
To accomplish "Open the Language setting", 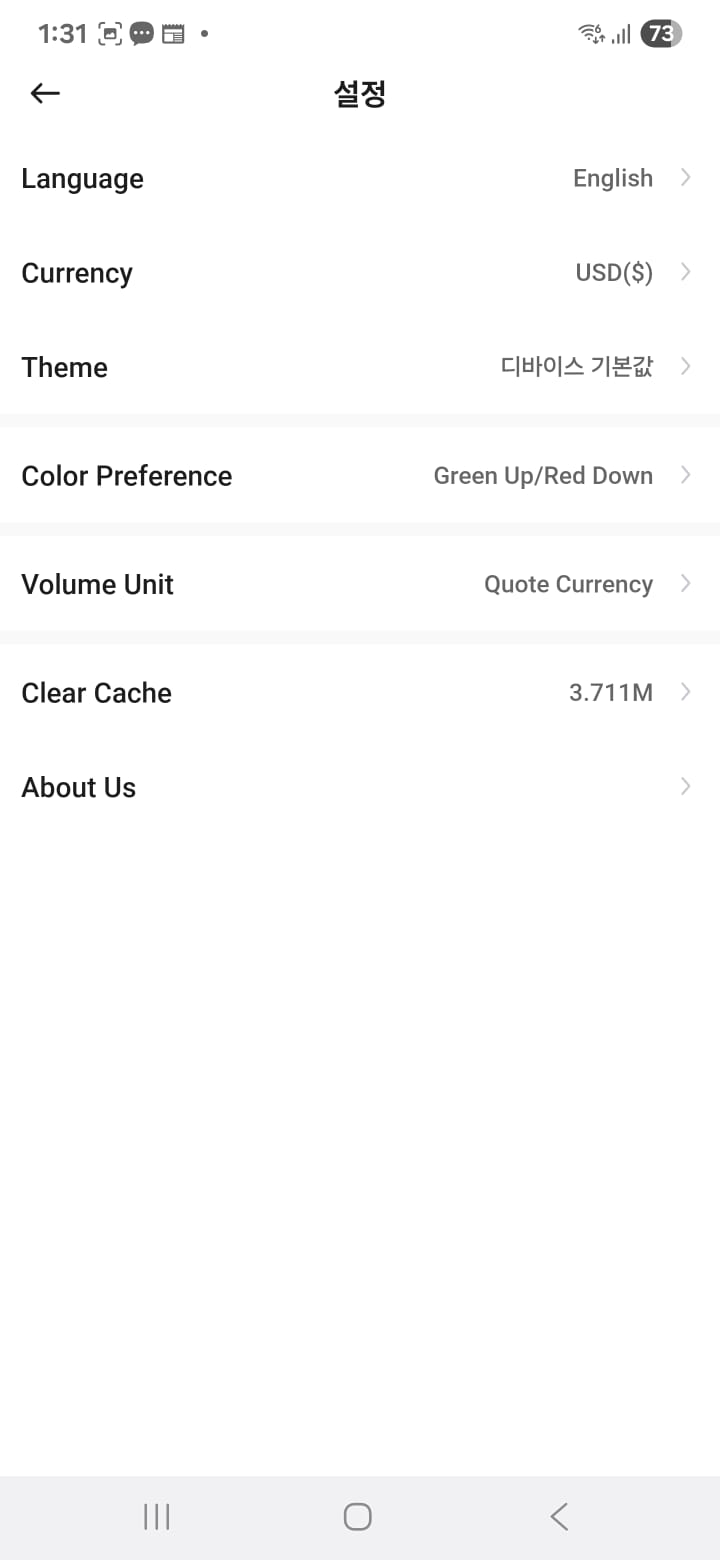I will pyautogui.click(x=360, y=178).
